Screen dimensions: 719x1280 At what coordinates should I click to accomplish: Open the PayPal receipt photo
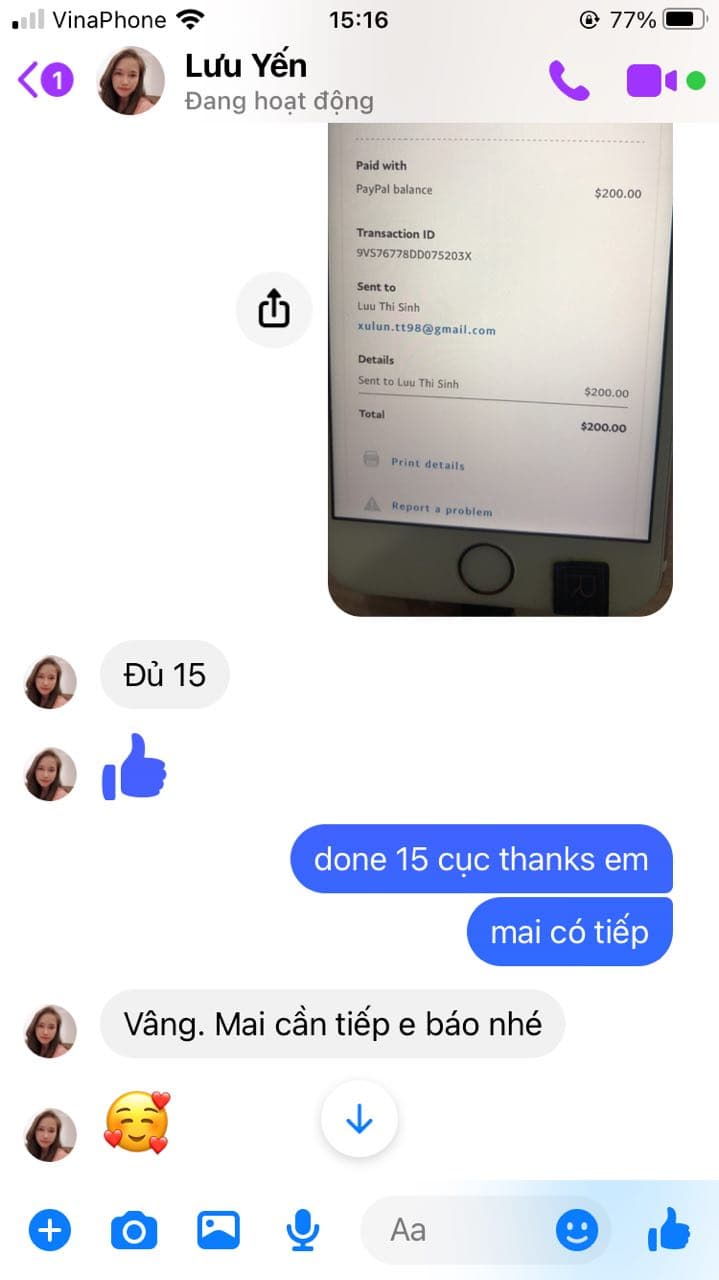click(x=500, y=370)
